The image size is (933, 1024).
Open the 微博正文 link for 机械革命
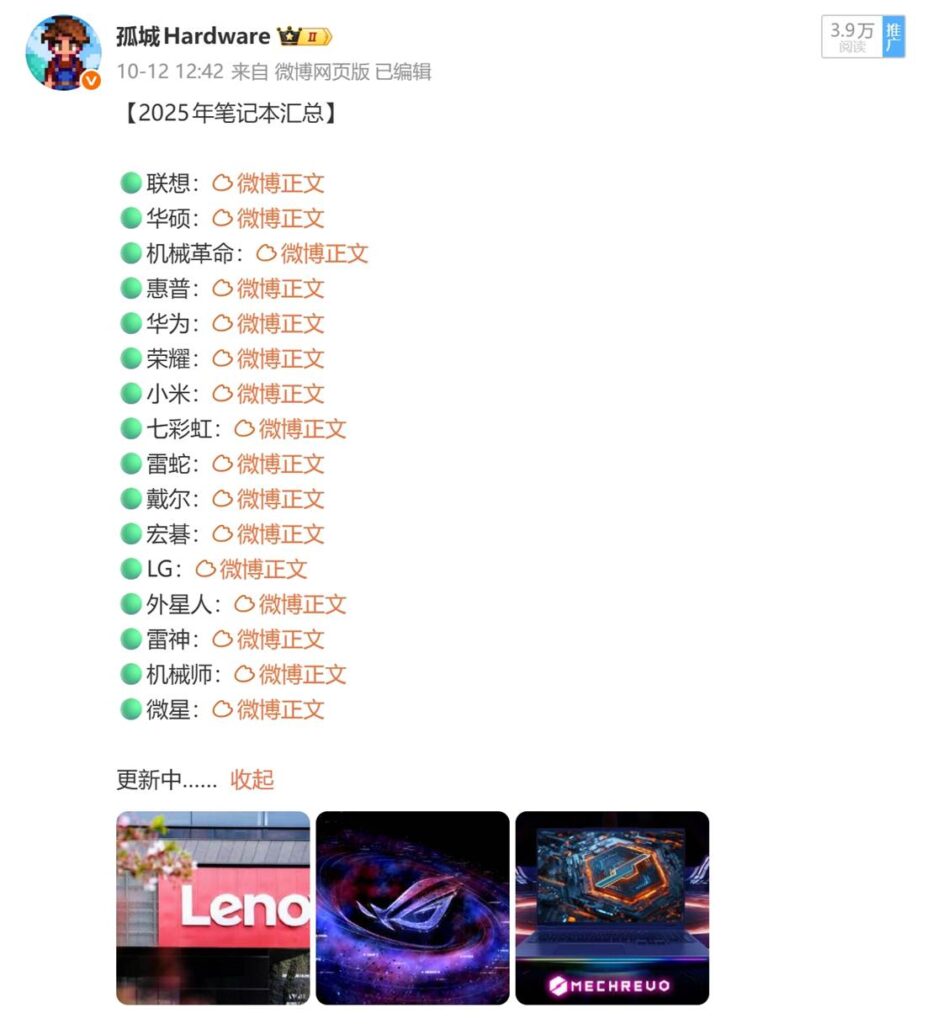pyautogui.click(x=313, y=254)
